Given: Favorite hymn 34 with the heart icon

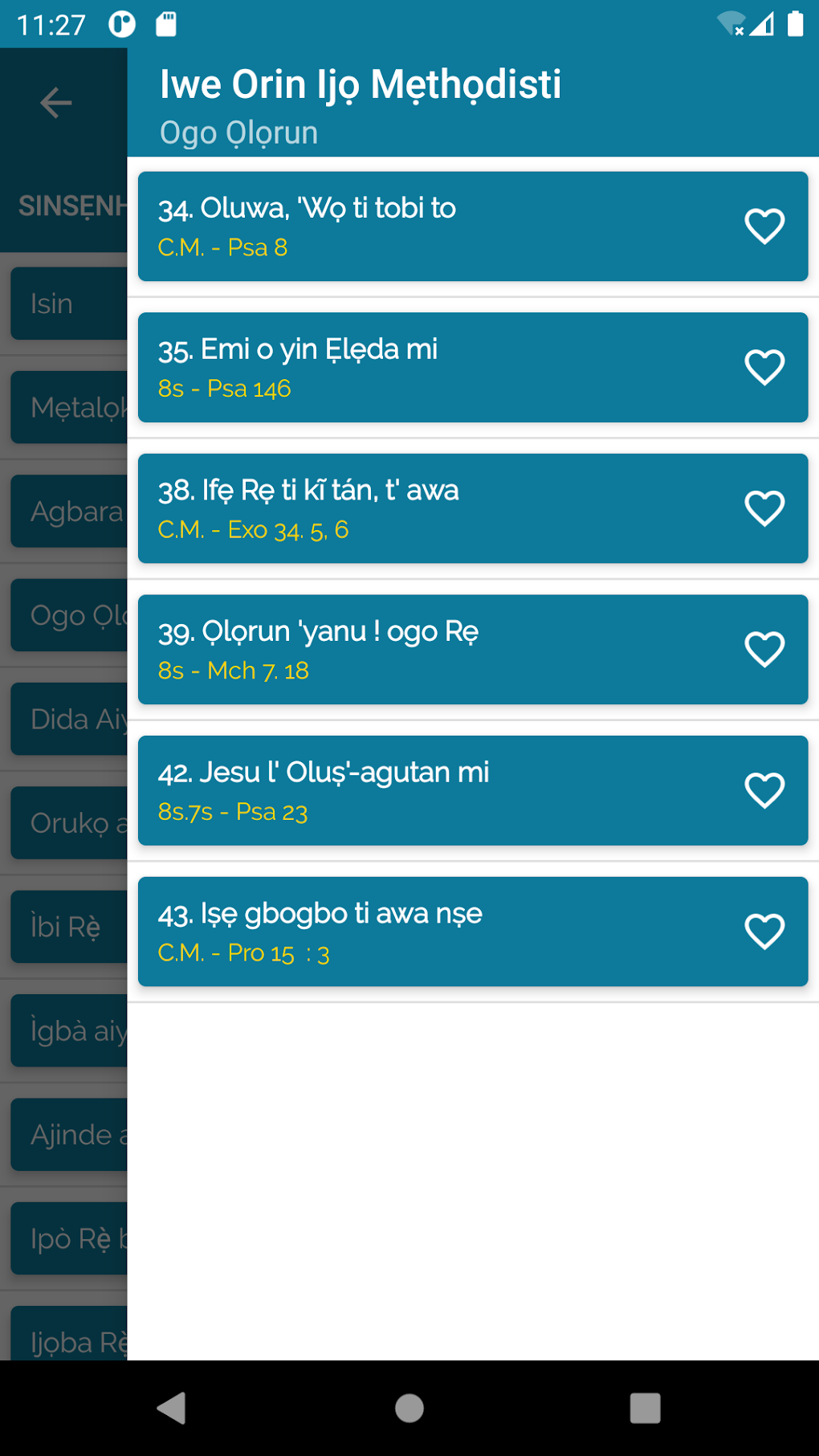Looking at the screenshot, I should coord(764,226).
